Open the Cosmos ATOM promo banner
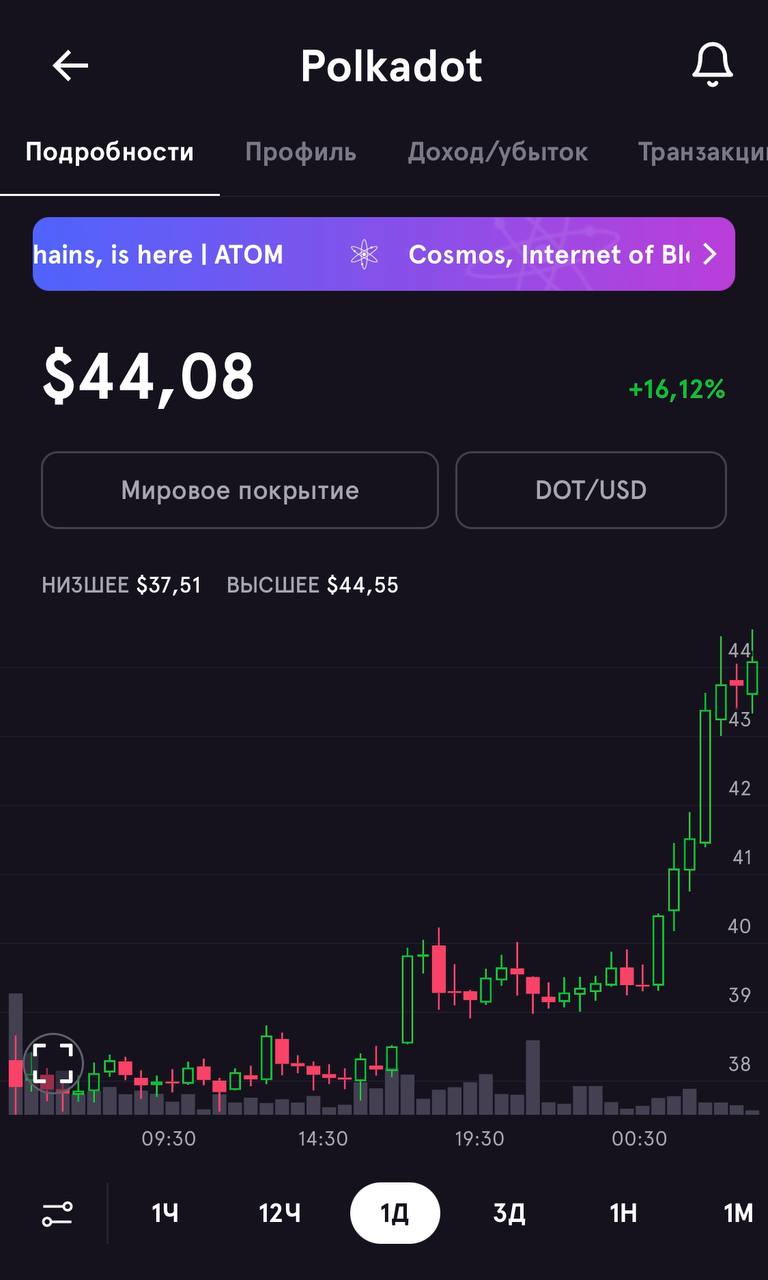This screenshot has height=1280, width=768. click(x=384, y=254)
